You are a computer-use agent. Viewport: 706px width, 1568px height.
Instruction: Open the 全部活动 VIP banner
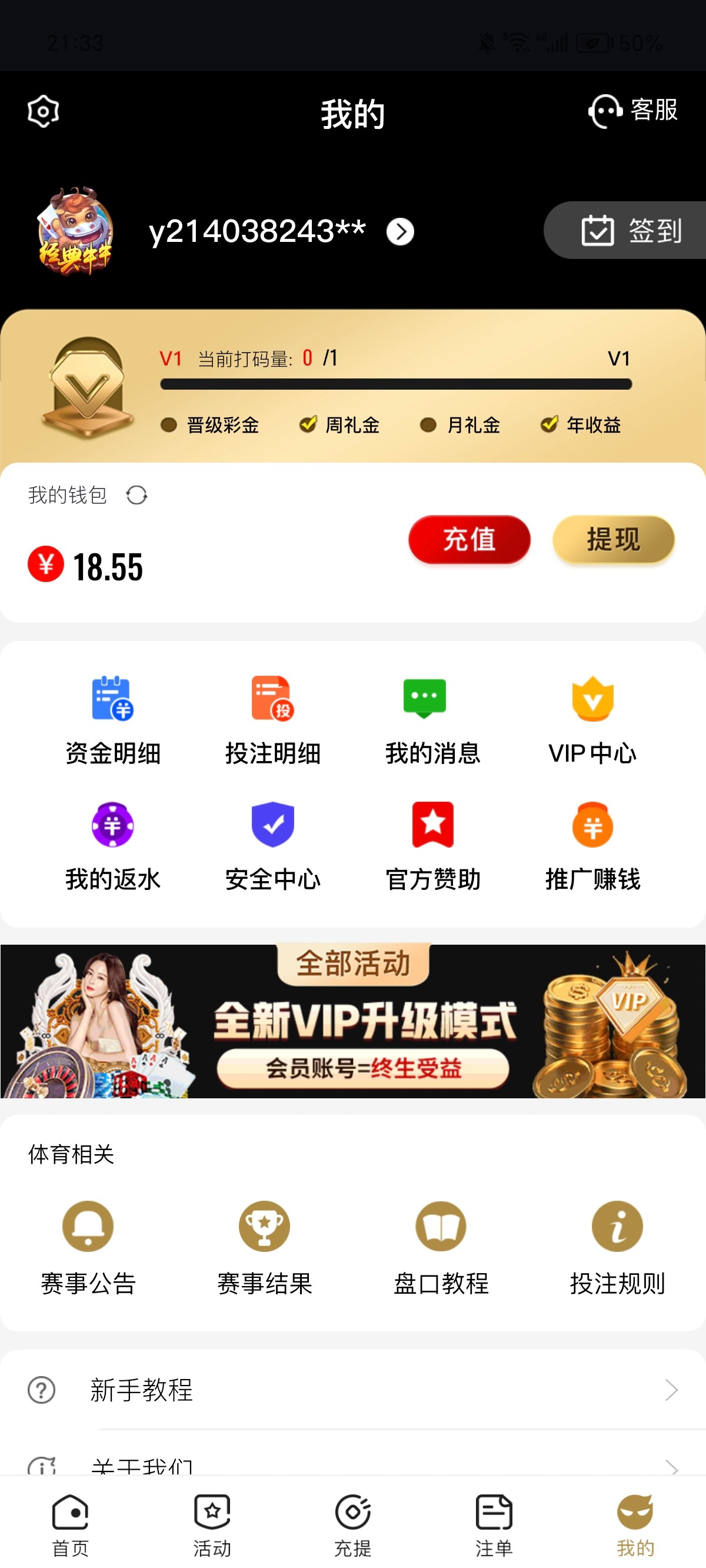pos(353,1021)
